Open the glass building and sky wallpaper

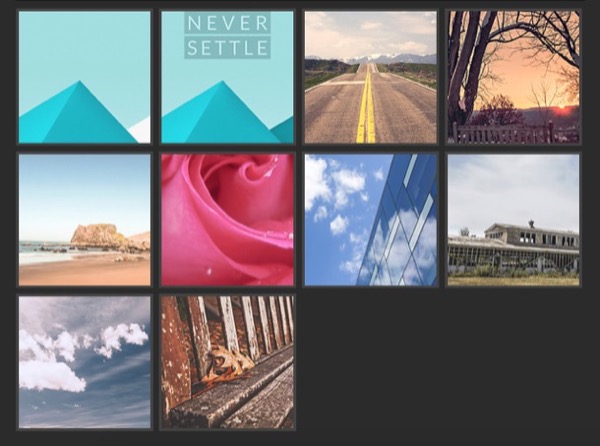point(370,219)
